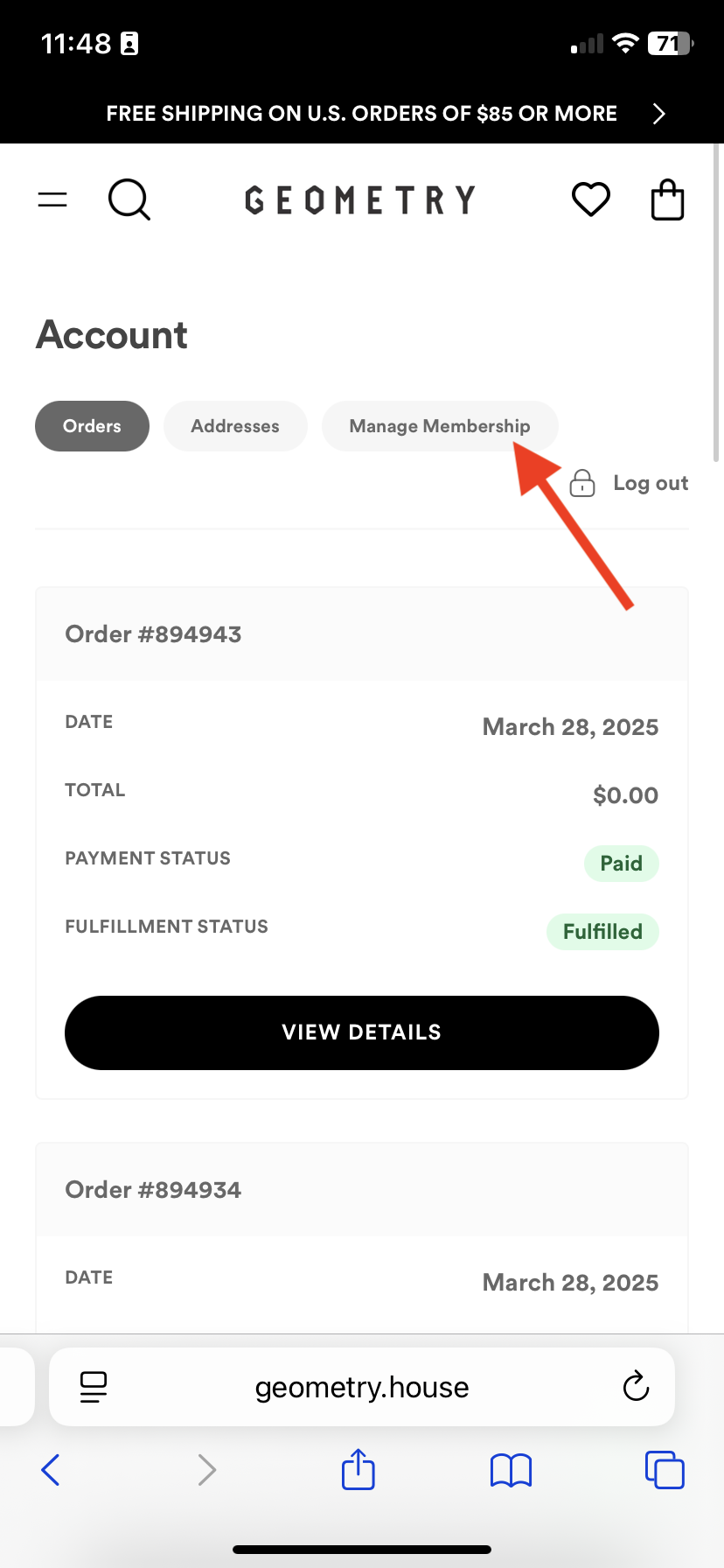Switch to the Addresses tab

click(x=235, y=426)
